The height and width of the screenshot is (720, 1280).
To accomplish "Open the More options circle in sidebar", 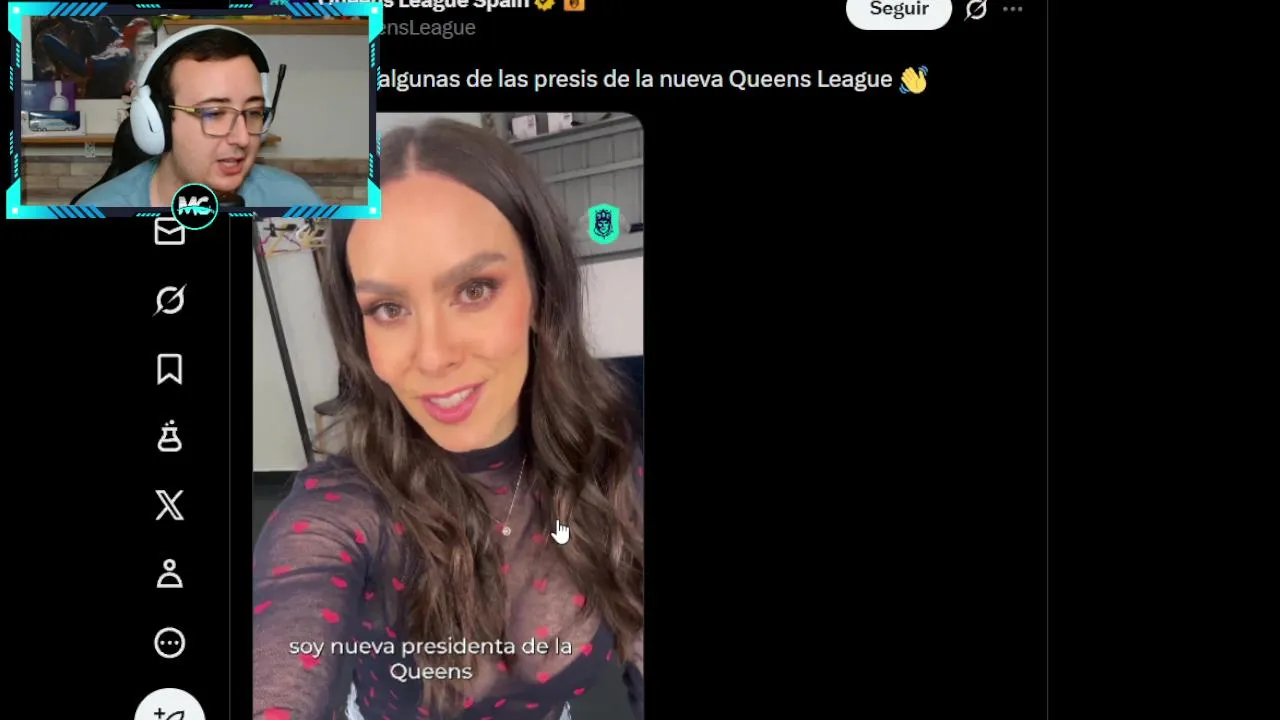I will [x=170, y=643].
